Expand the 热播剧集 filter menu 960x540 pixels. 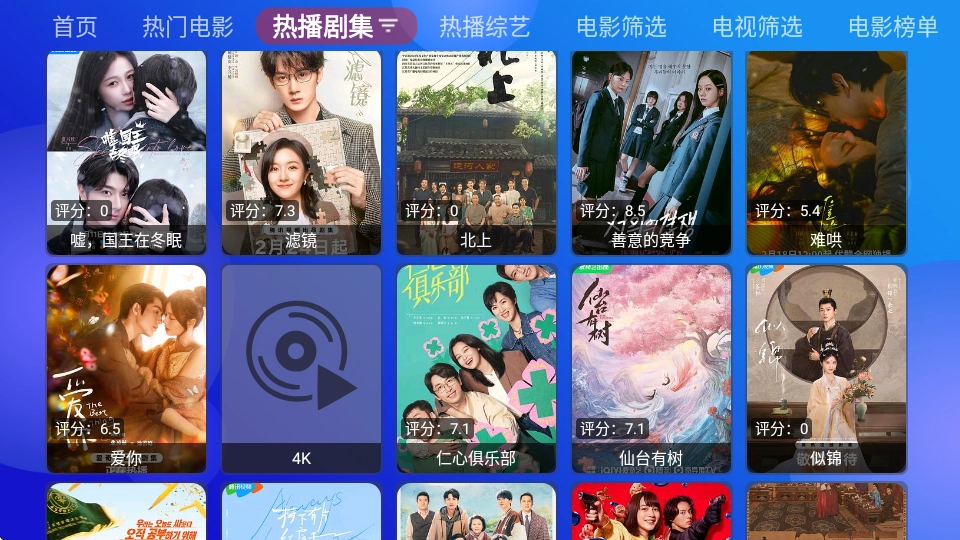pyautogui.click(x=388, y=26)
